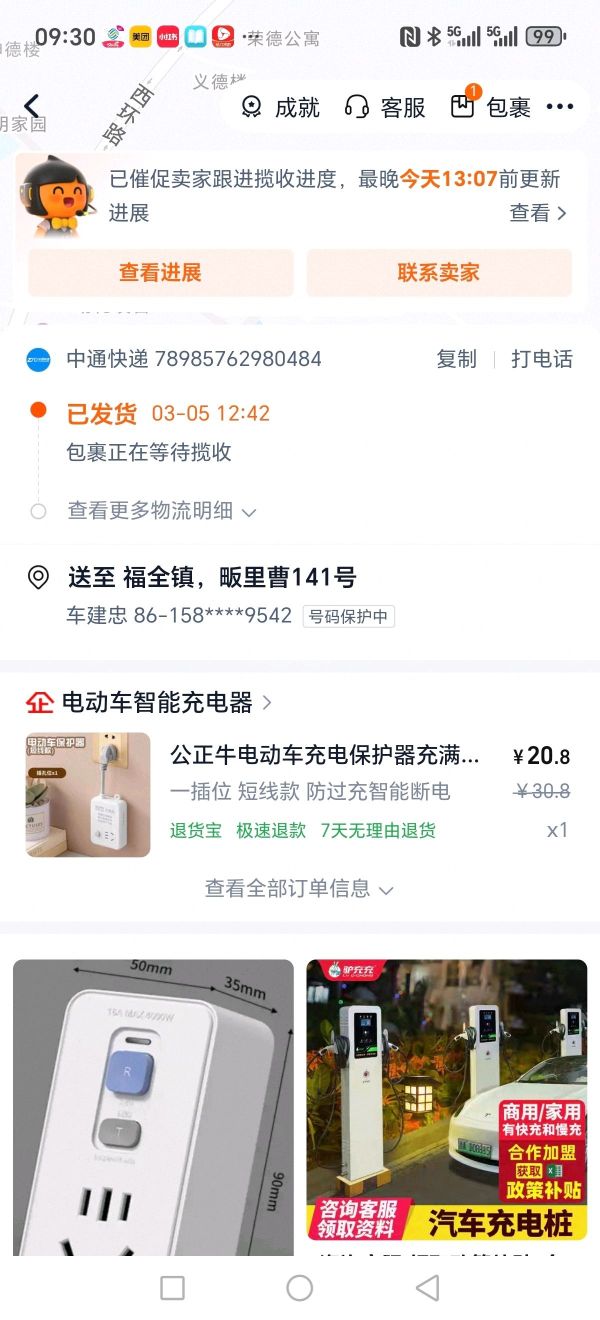600x1320 pixels.
Task: Open recent apps from the navigation bar
Action: [x=172, y=1288]
